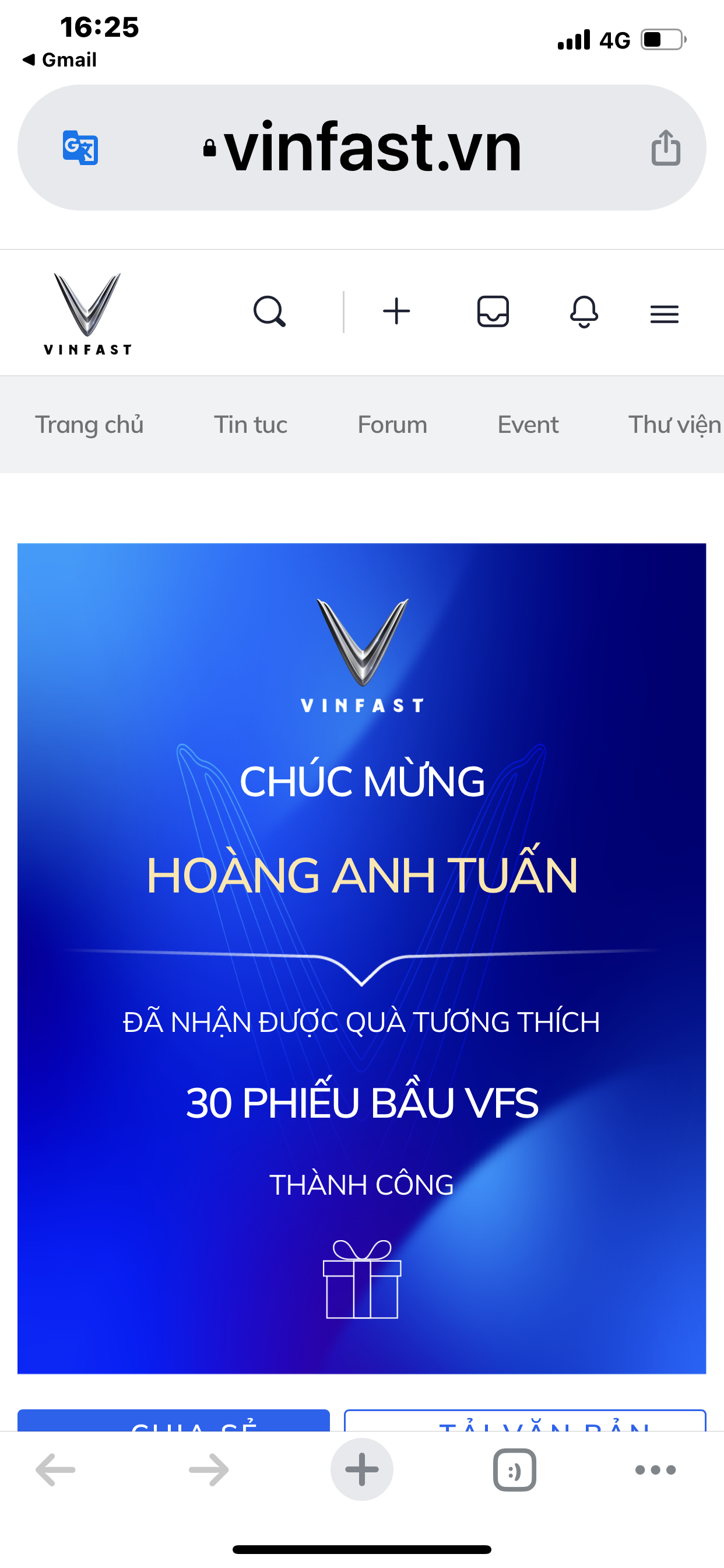
Task: Open the inbox tray icon
Action: [x=493, y=311]
